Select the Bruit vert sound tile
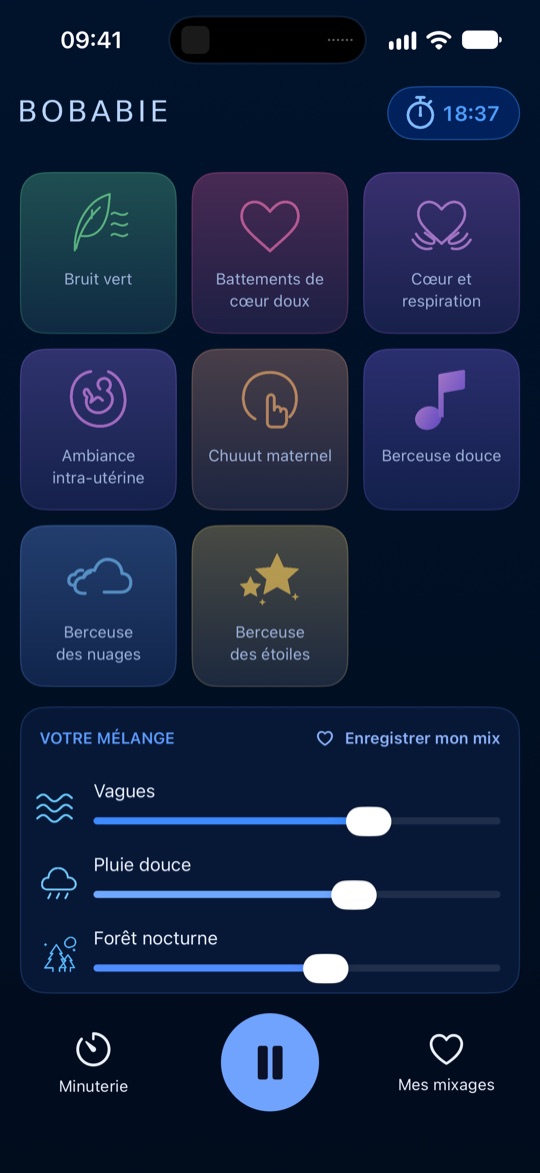Image resolution: width=540 pixels, height=1173 pixels. click(98, 253)
